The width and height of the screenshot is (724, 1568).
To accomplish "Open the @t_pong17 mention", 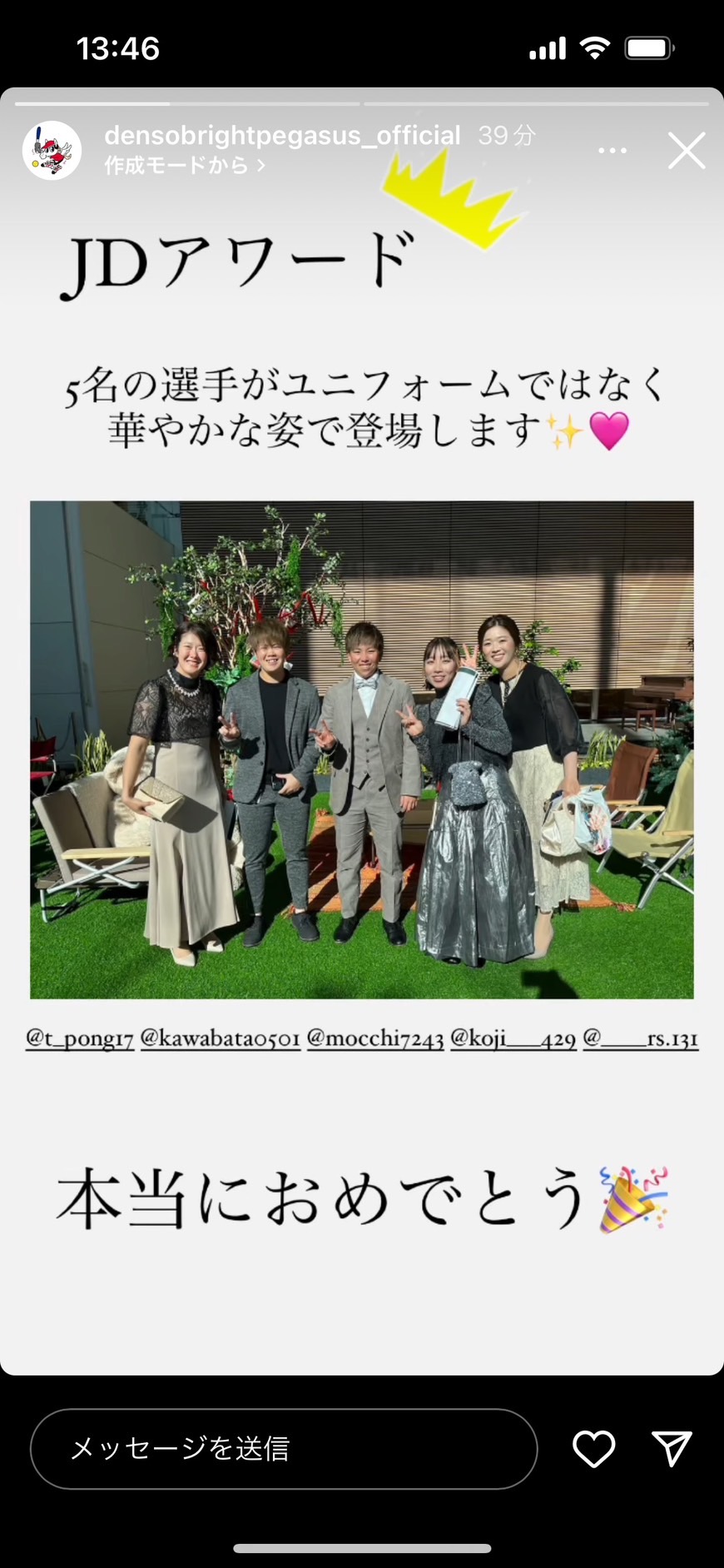I will [x=80, y=1038].
